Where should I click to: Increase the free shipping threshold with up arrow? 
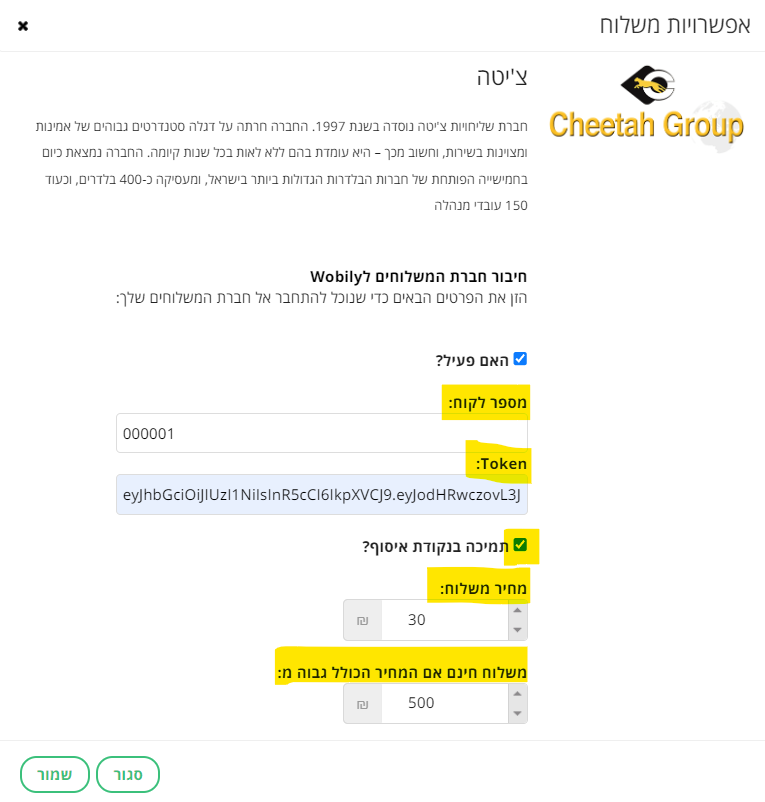pos(517,694)
